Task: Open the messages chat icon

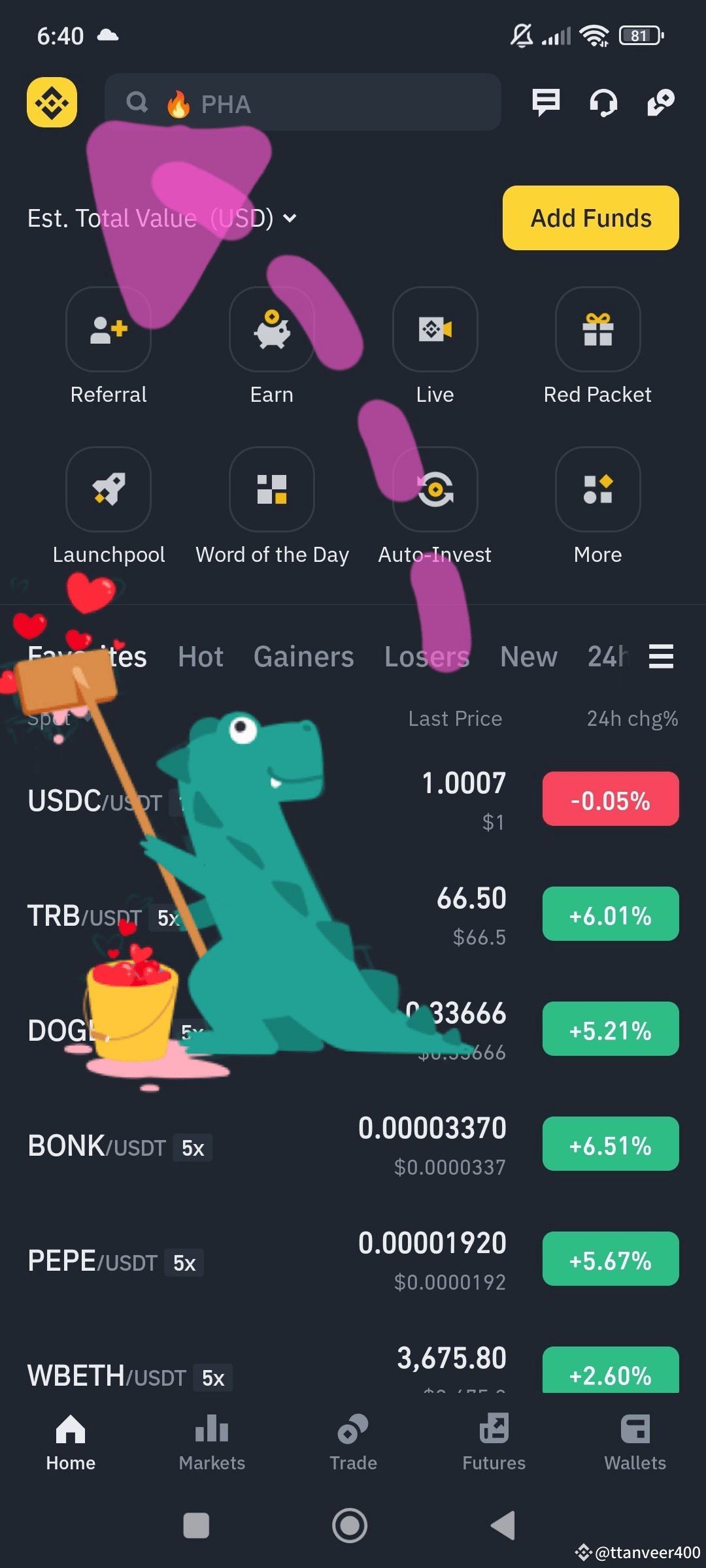Action: click(546, 103)
